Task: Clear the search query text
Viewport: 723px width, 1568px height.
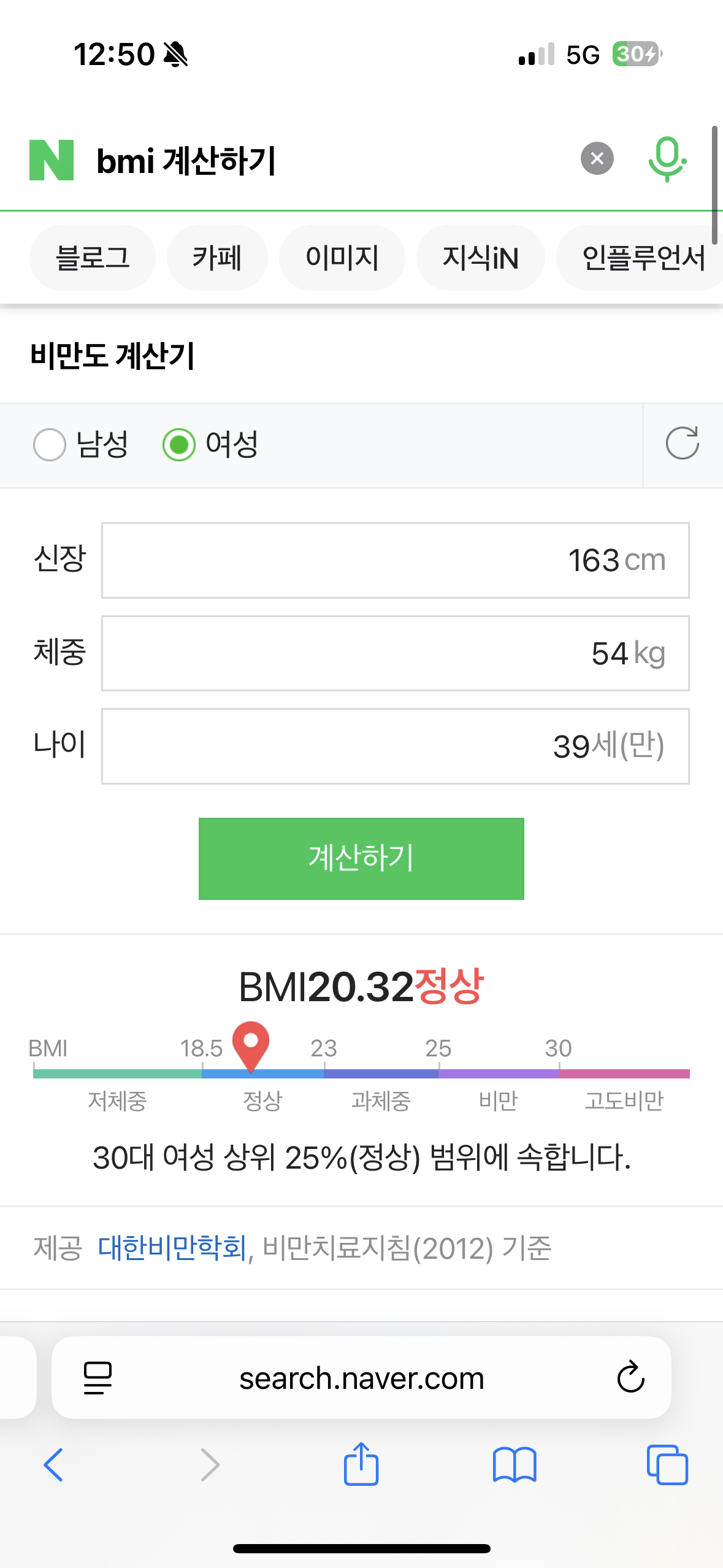Action: point(597,159)
